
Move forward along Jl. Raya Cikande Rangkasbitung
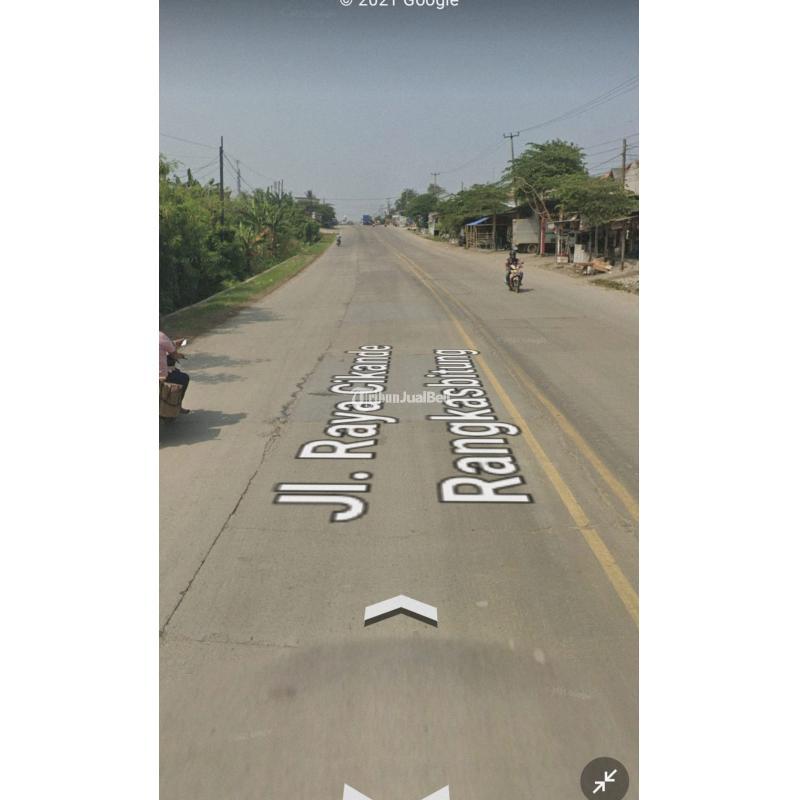pos(400,610)
